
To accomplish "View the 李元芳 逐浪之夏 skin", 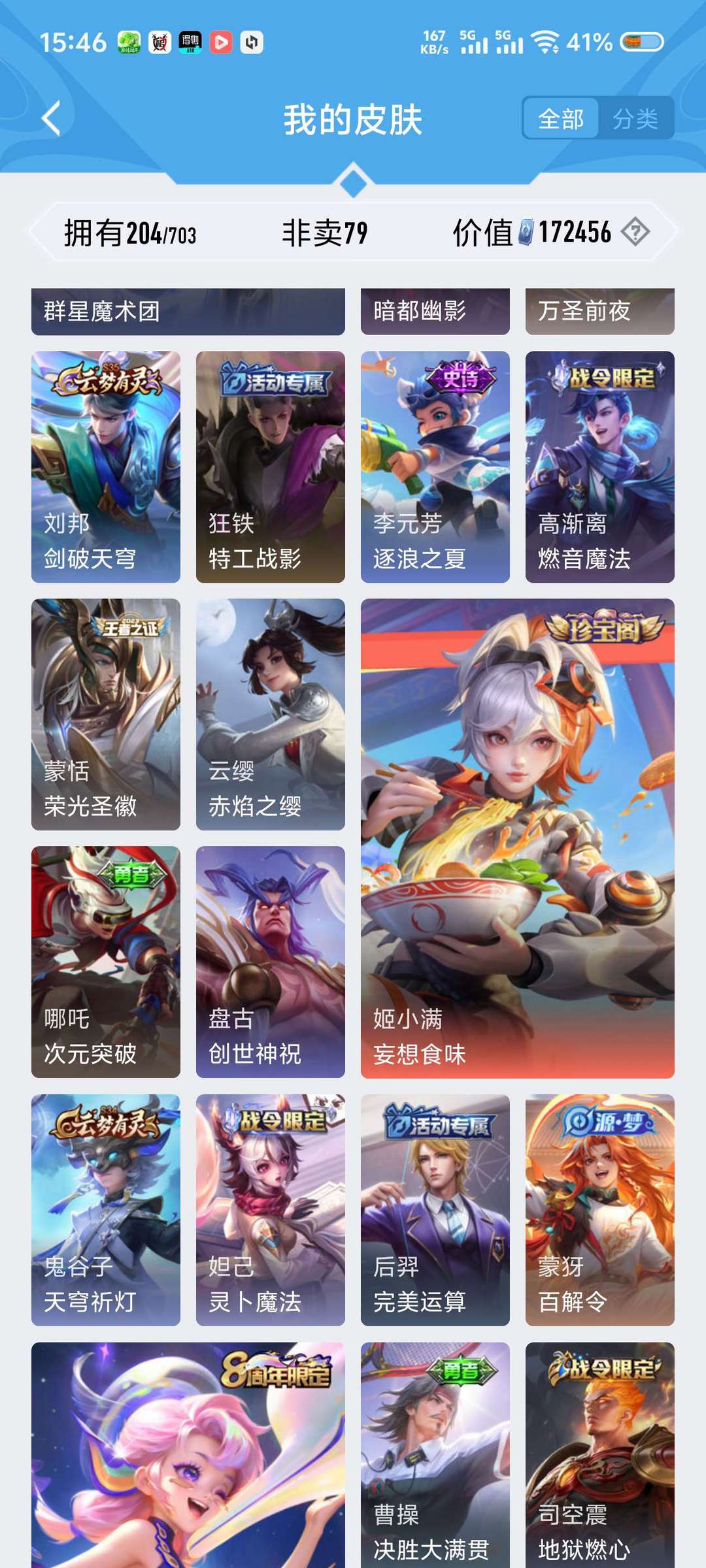I will [x=435, y=467].
